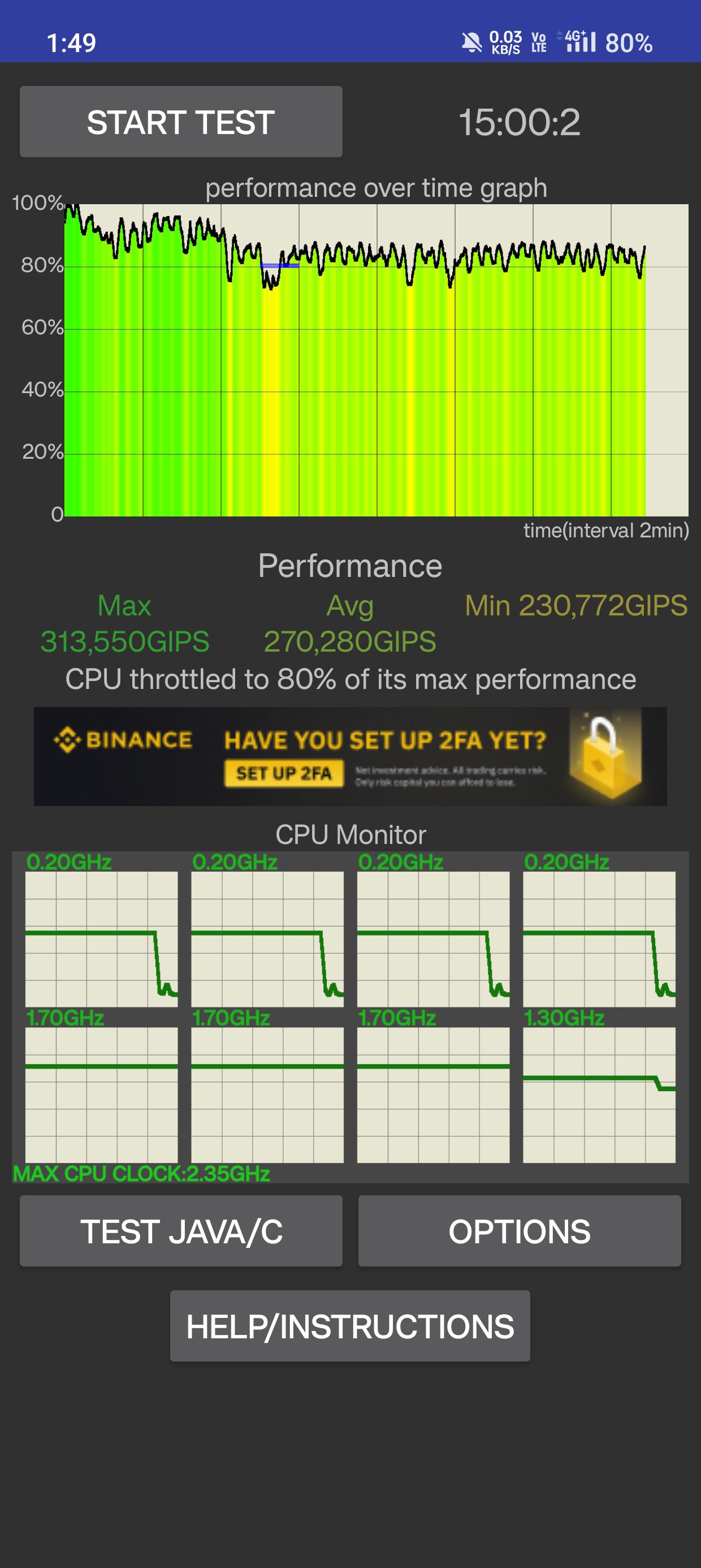Tap SET UP 2FA in Binance ad
The width and height of the screenshot is (701, 1568).
[284, 773]
